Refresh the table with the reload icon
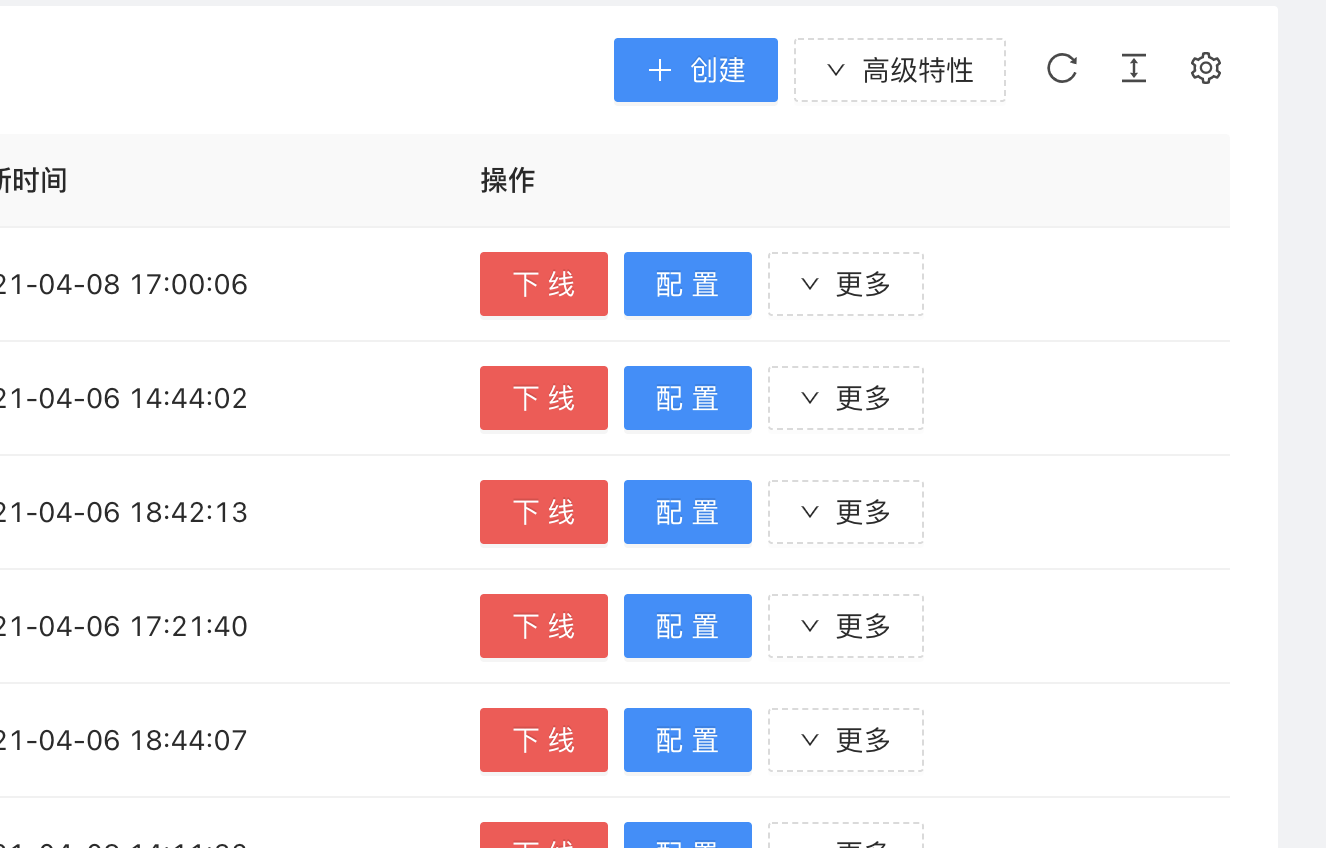The height and width of the screenshot is (848, 1326). (x=1061, y=69)
